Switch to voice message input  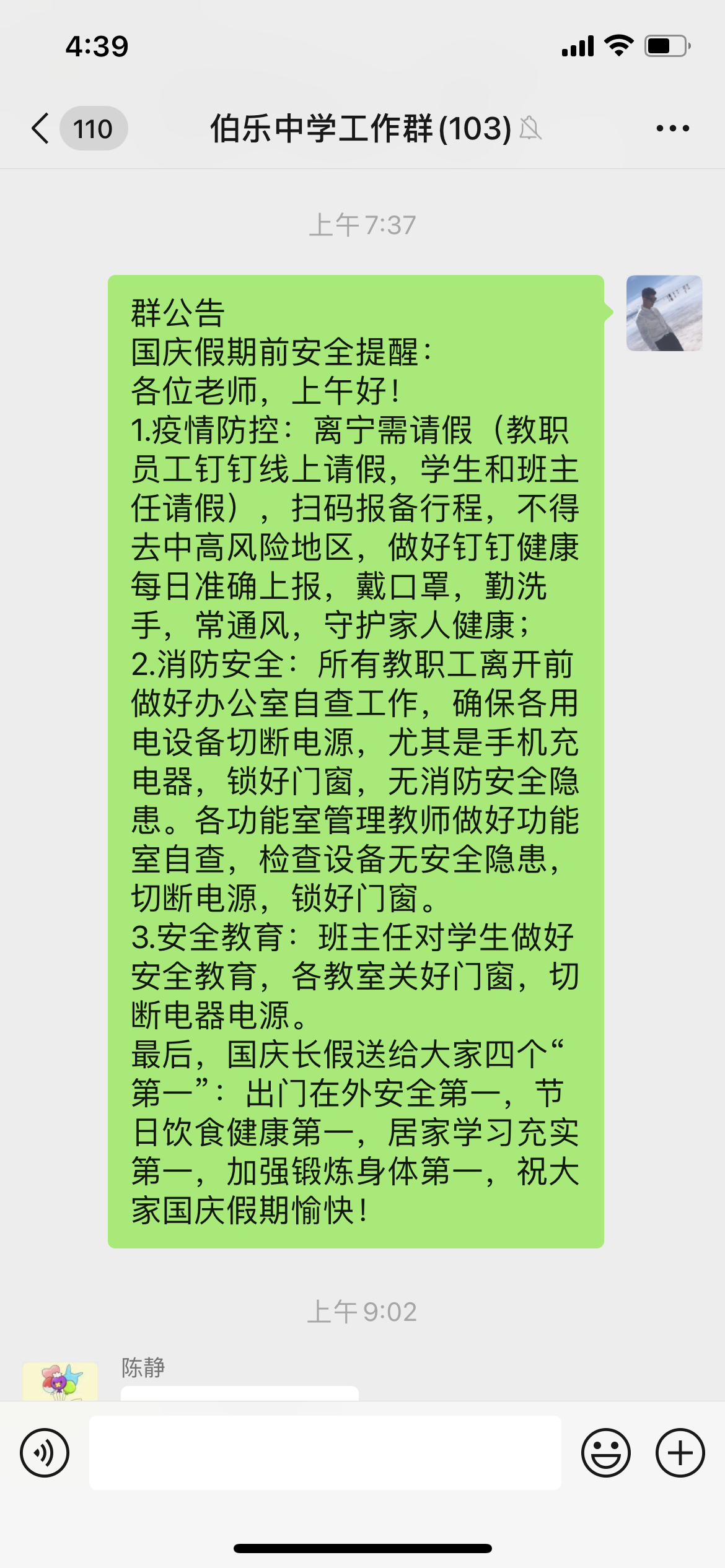(x=45, y=1452)
